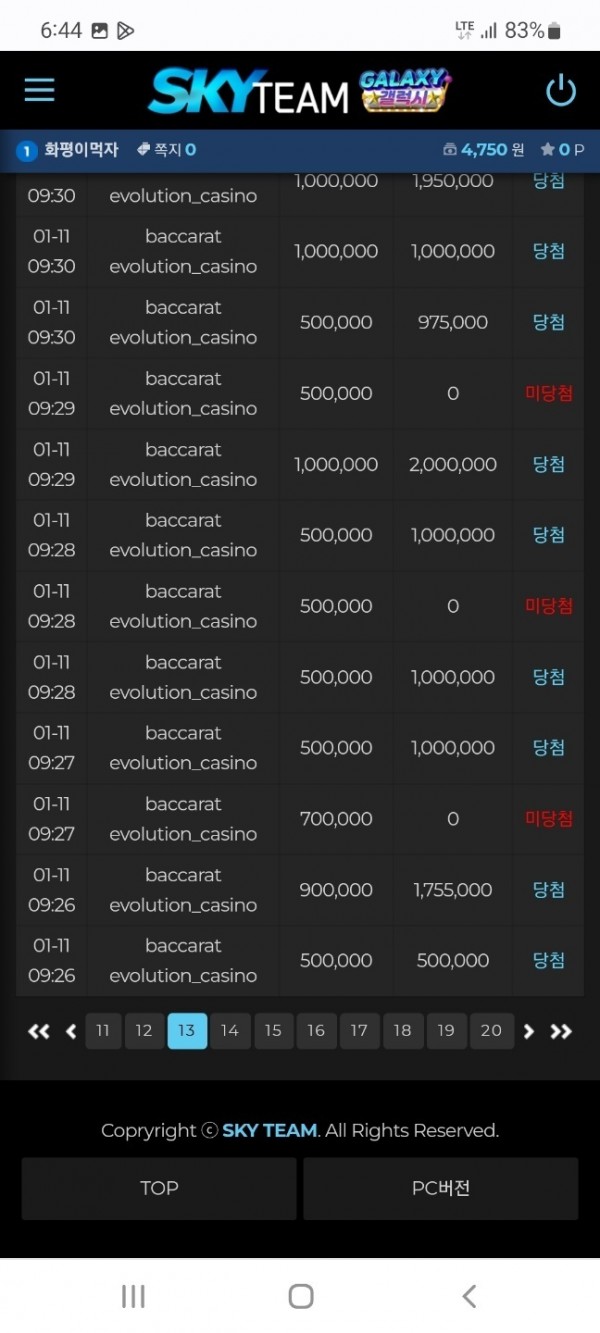Go to the previous page arrow
The width and height of the screenshot is (600, 1333).
(x=70, y=1031)
